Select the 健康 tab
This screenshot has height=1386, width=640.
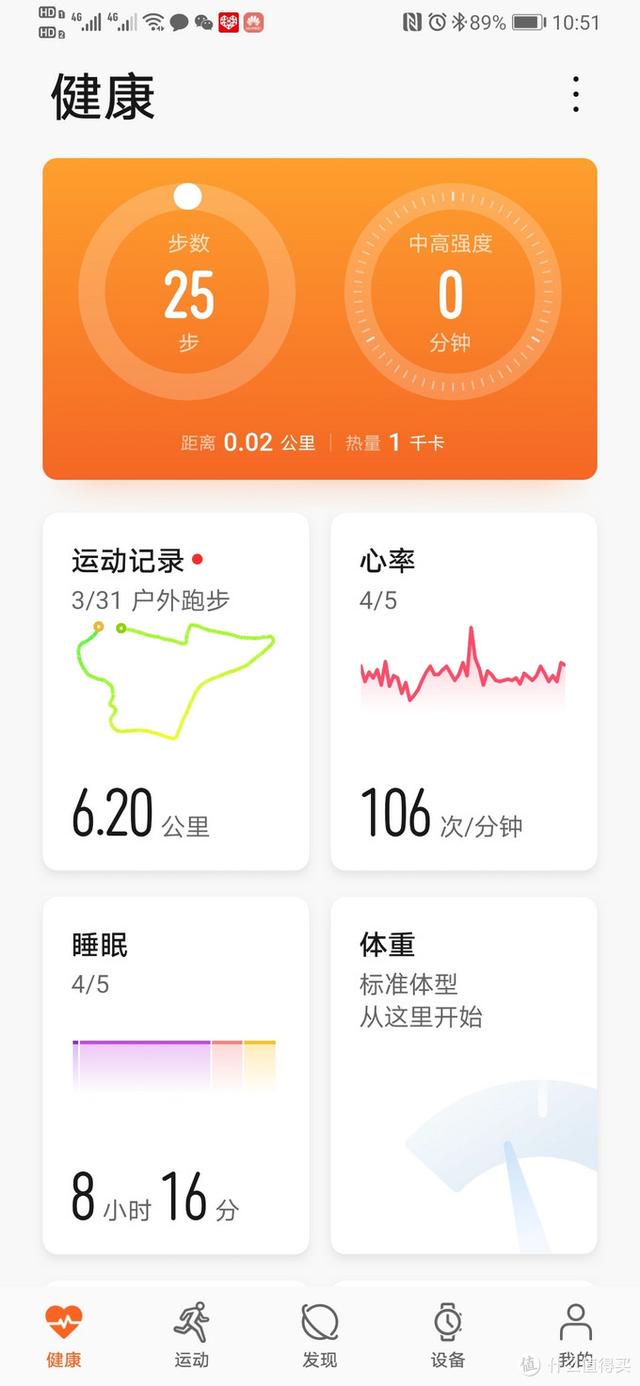[64, 1335]
